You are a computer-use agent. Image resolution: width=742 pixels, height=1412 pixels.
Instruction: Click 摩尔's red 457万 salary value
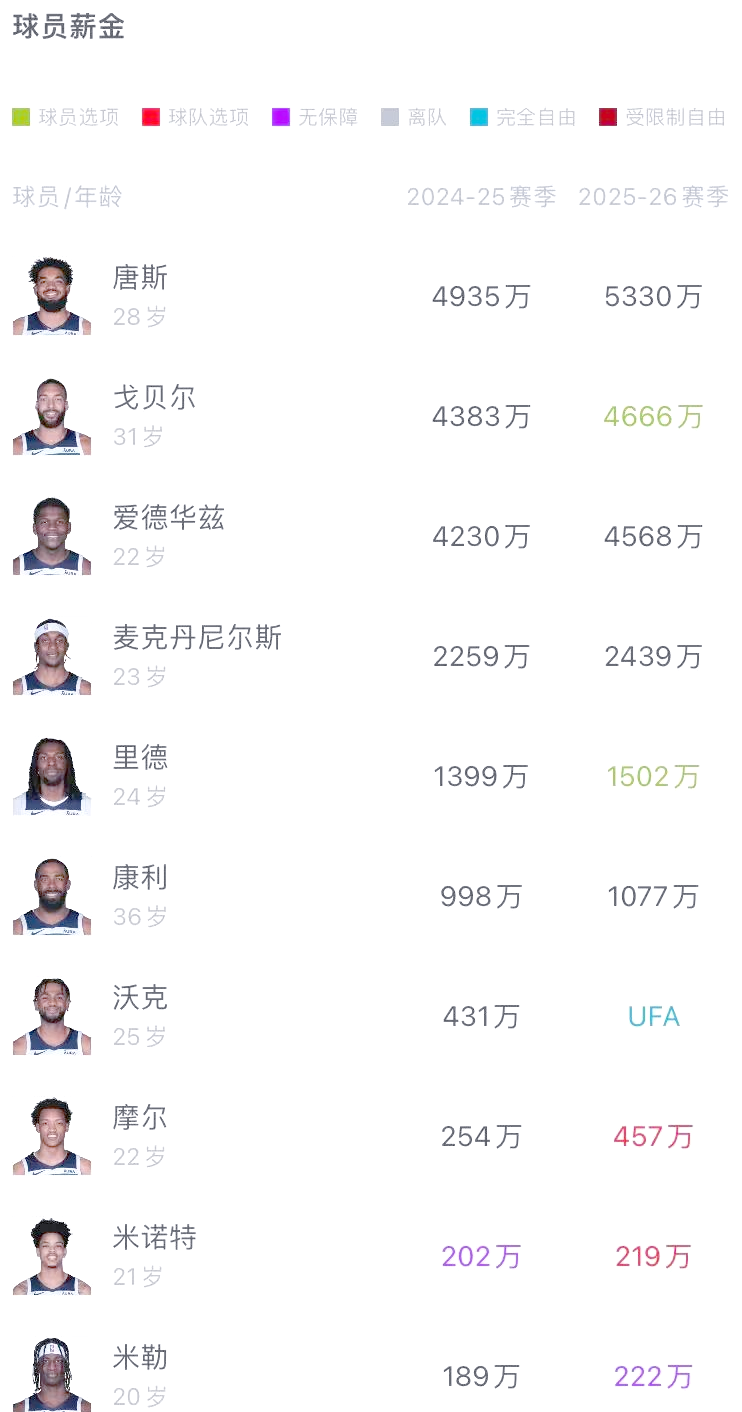pyautogui.click(x=653, y=1136)
